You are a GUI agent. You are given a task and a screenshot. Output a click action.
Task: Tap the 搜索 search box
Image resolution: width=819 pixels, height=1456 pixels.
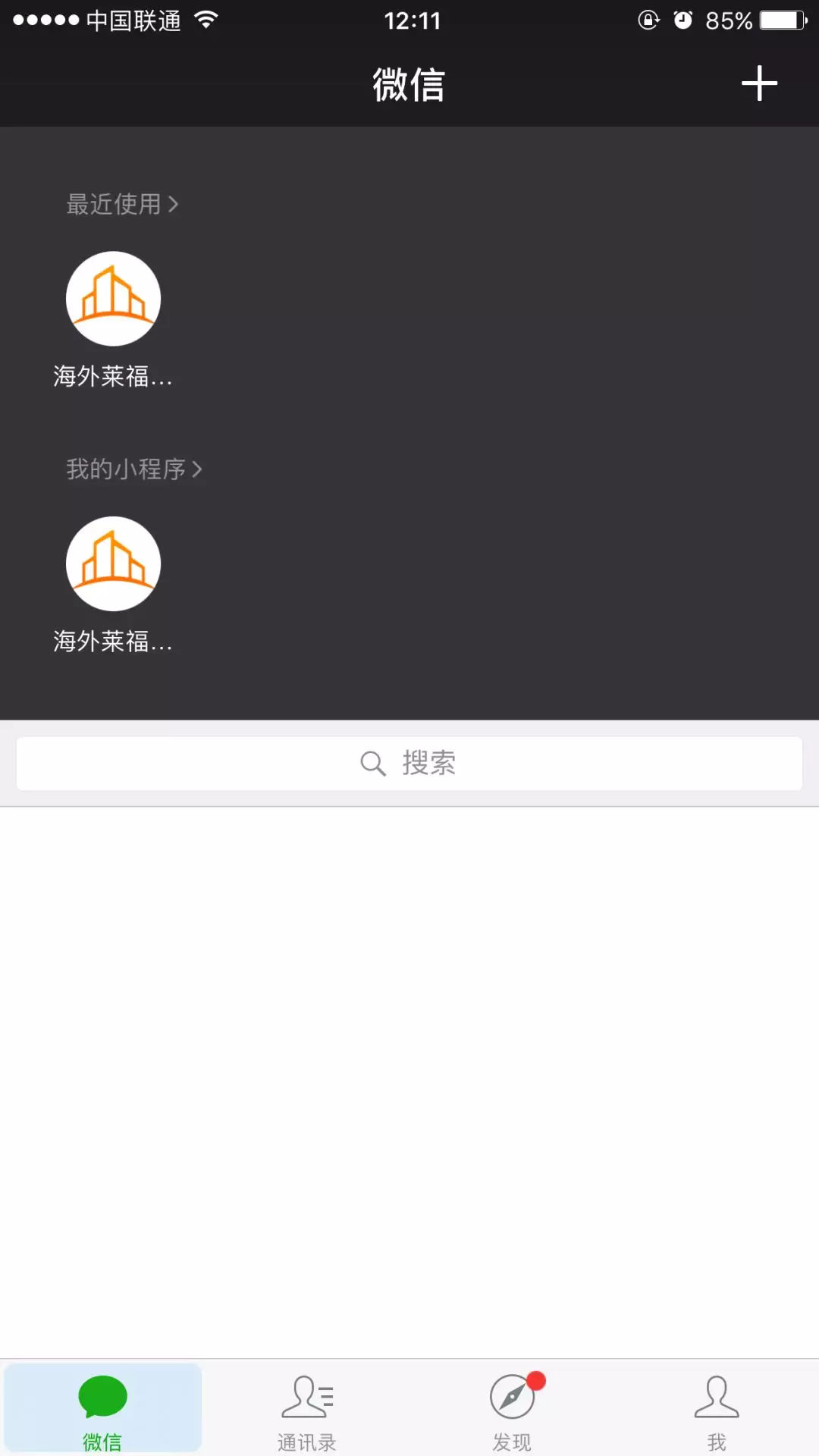pyautogui.click(x=409, y=763)
